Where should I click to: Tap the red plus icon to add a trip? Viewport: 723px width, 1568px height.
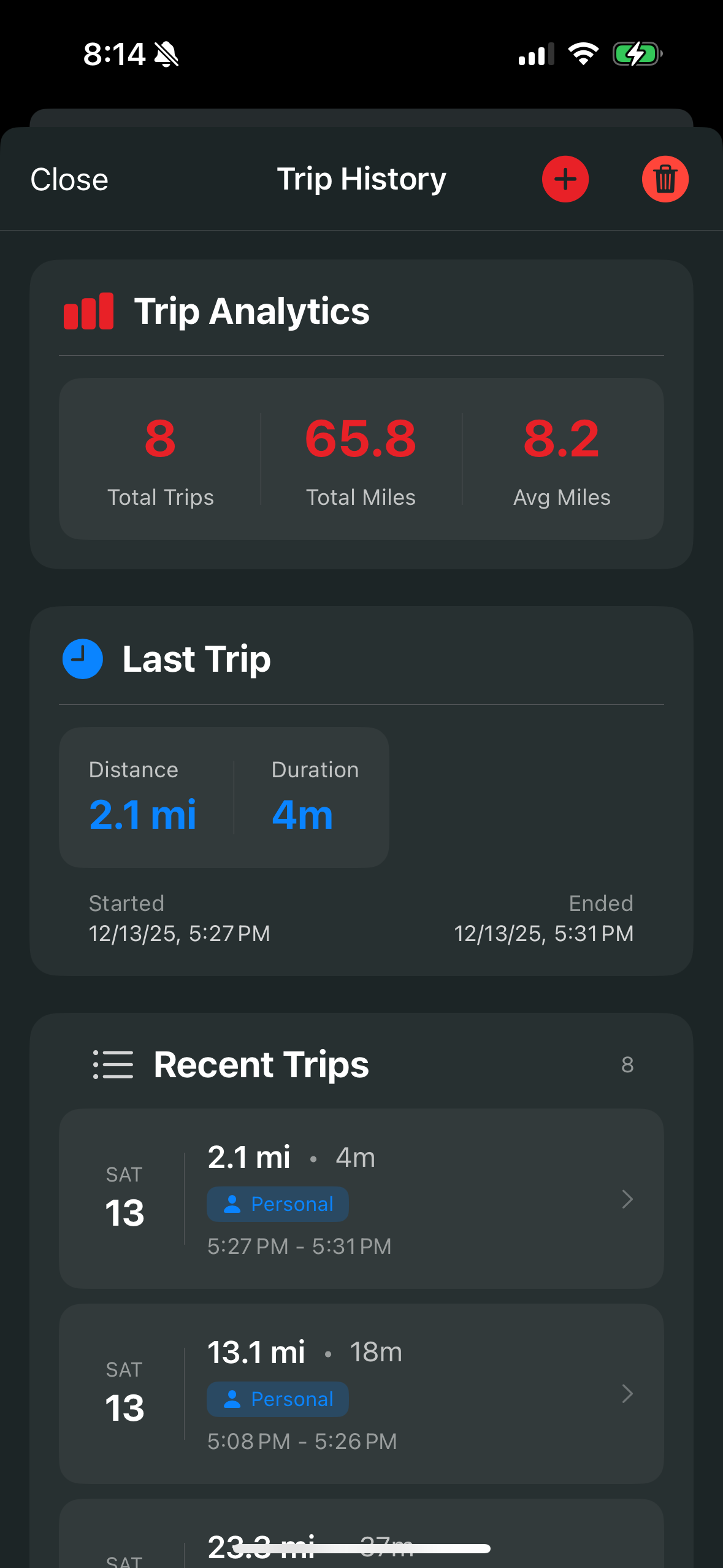[564, 179]
